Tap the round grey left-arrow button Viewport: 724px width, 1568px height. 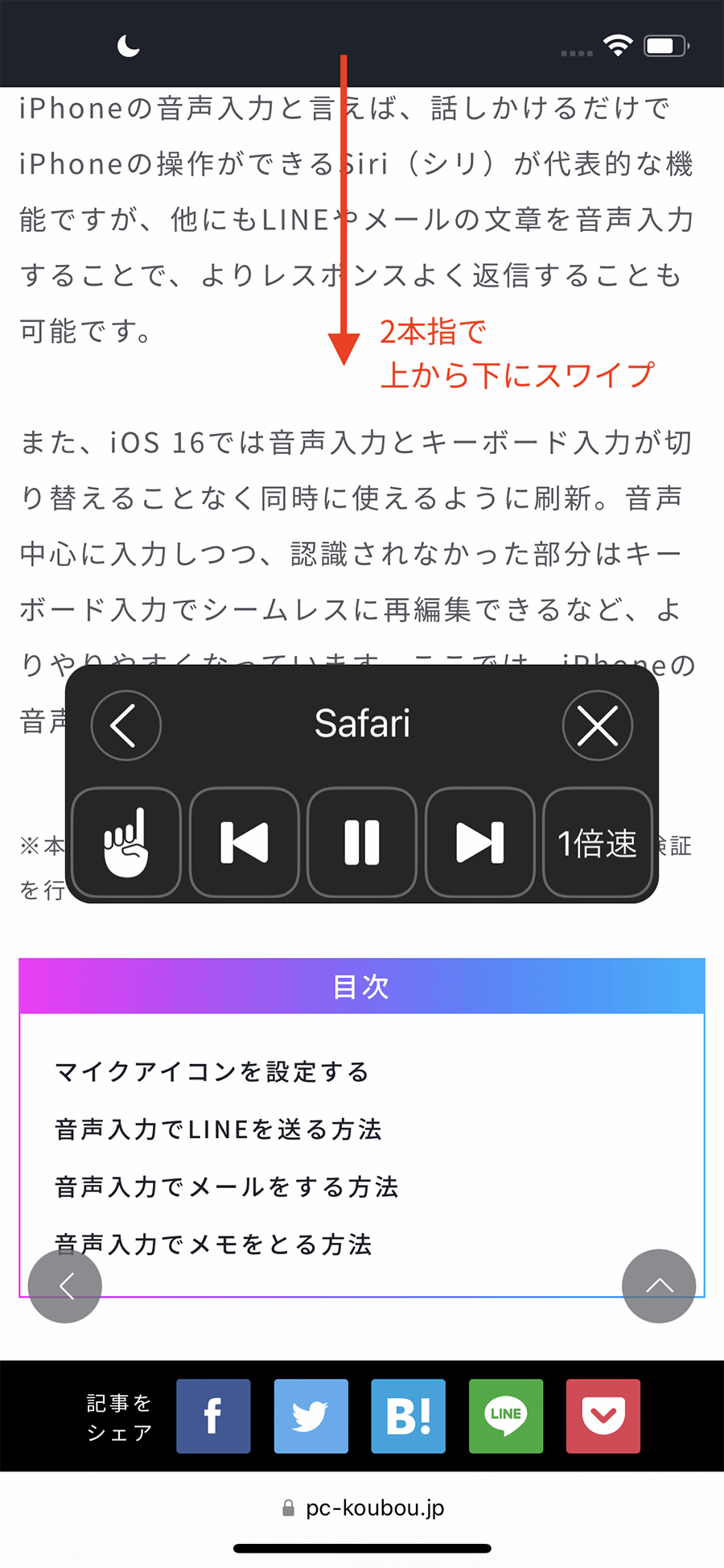click(x=65, y=1285)
